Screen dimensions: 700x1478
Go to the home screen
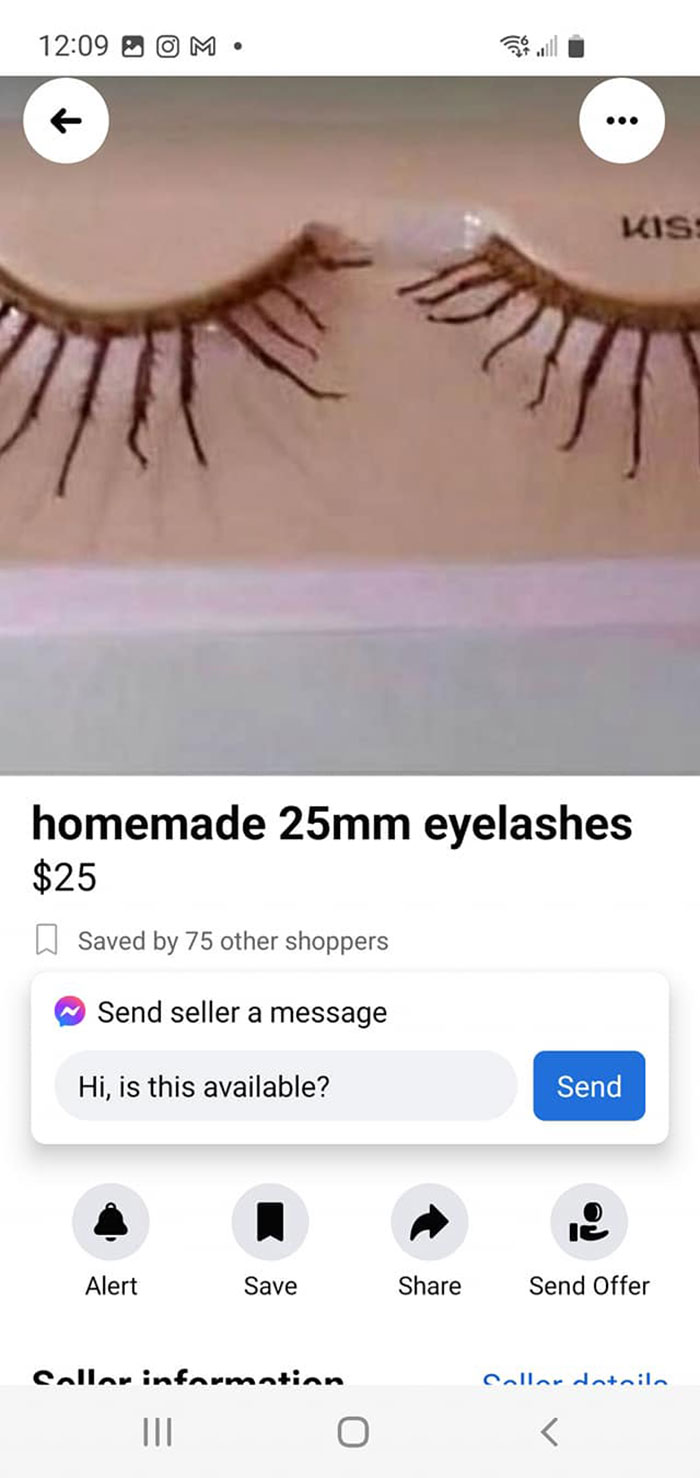coord(352,1432)
